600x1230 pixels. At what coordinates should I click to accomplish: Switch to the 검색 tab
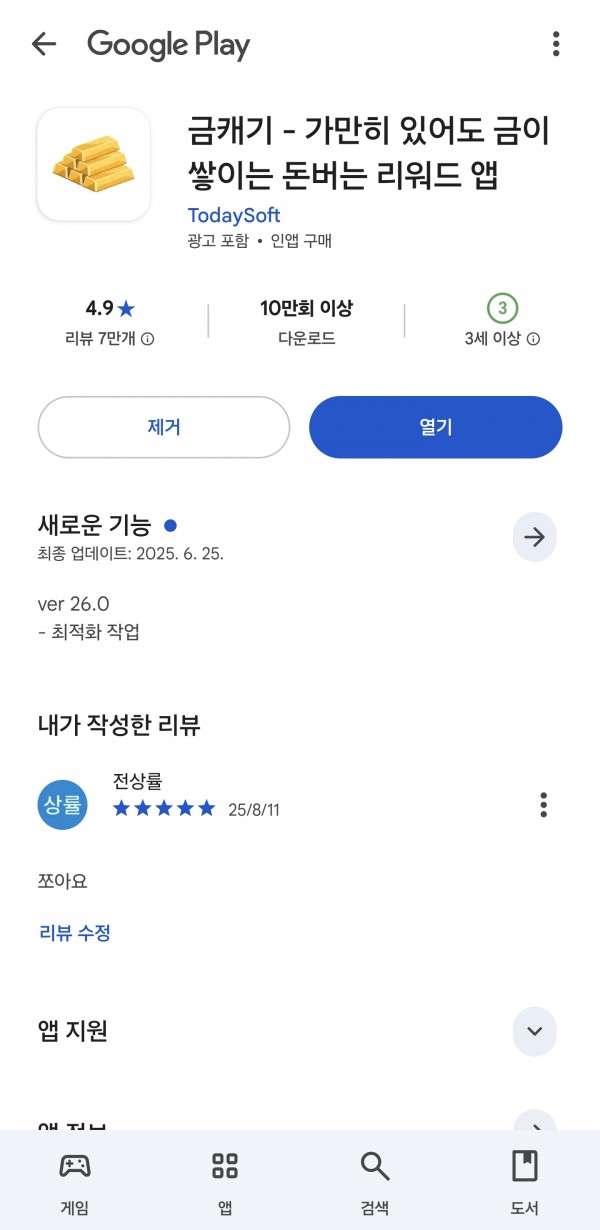pos(375,1181)
